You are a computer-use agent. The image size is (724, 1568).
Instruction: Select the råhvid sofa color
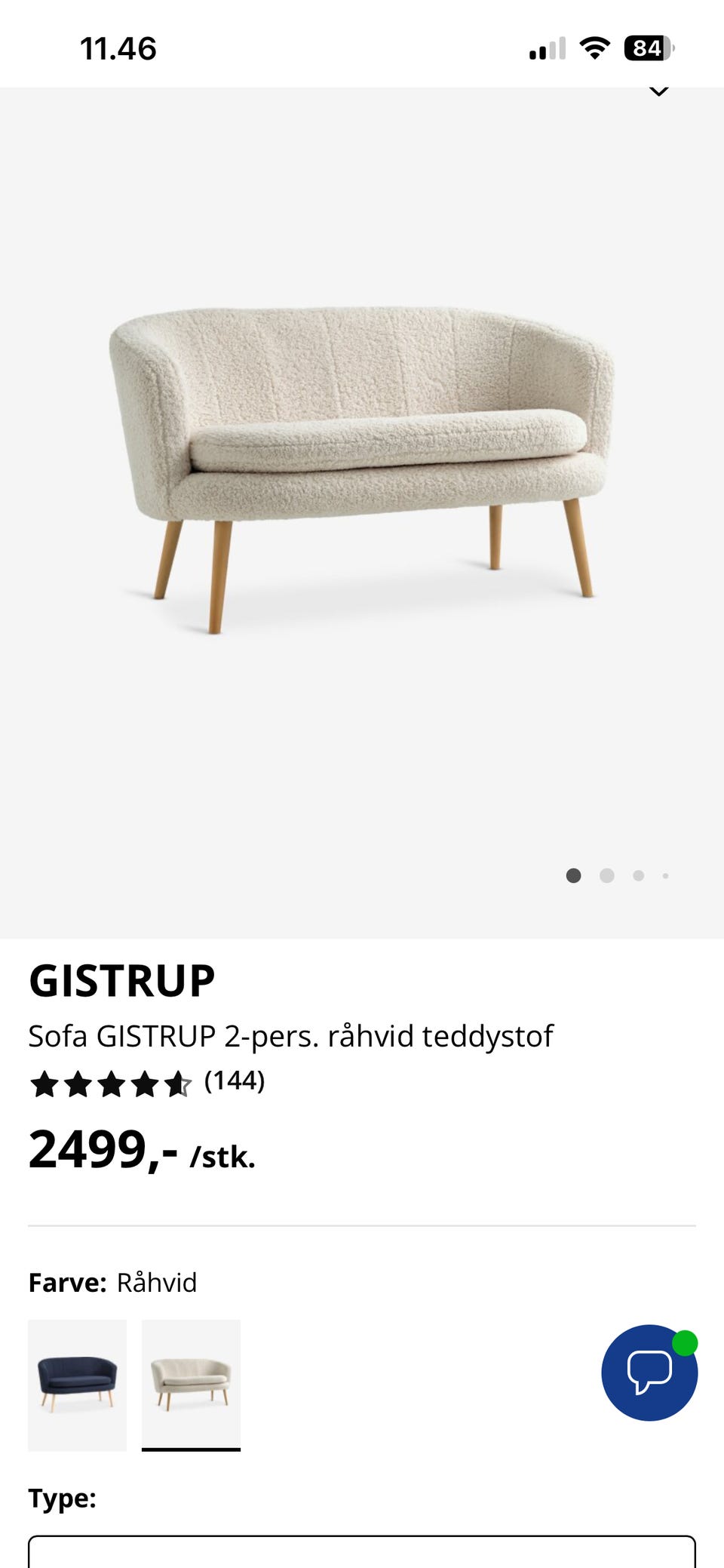coord(191,1384)
